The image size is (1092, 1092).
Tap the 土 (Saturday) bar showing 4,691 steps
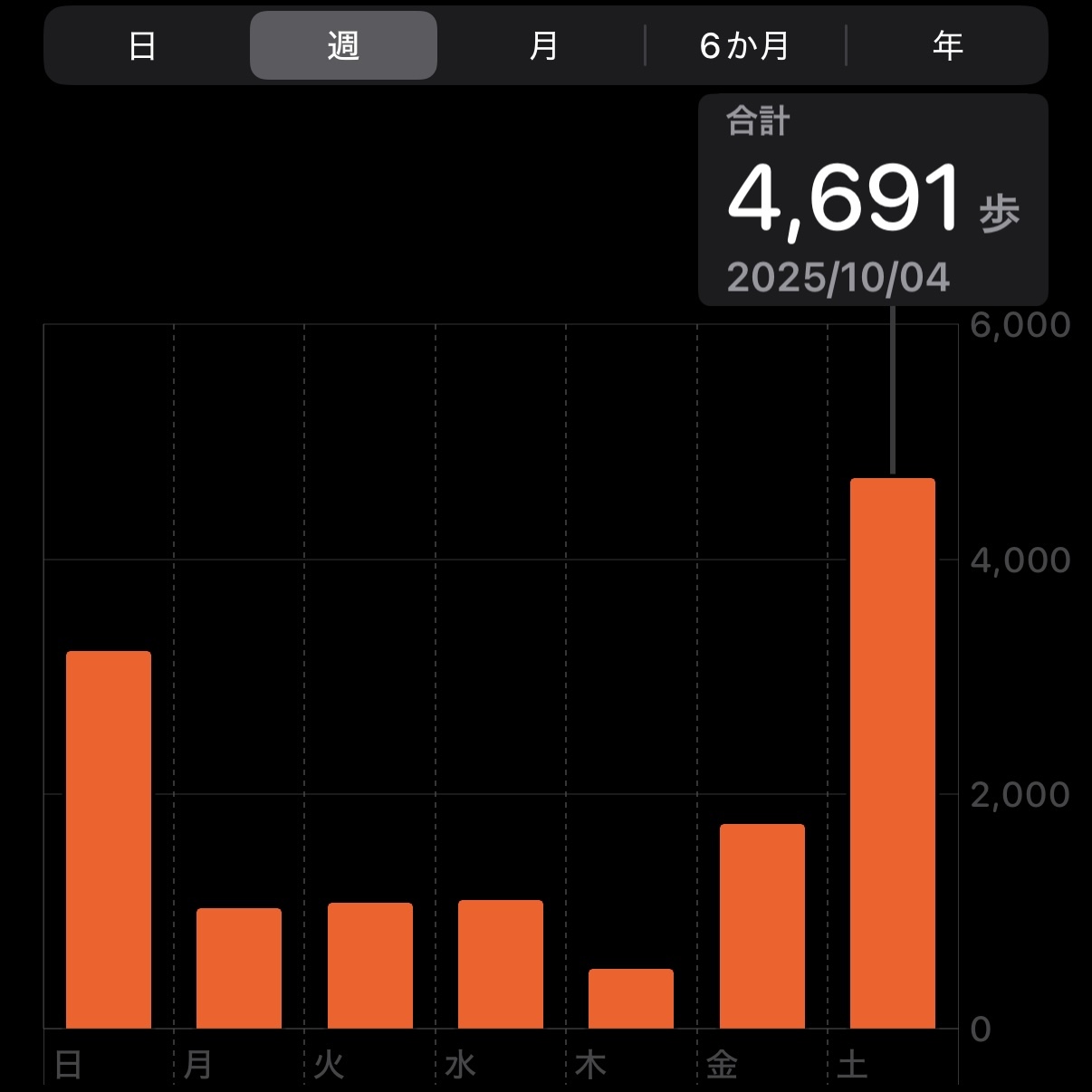893,752
